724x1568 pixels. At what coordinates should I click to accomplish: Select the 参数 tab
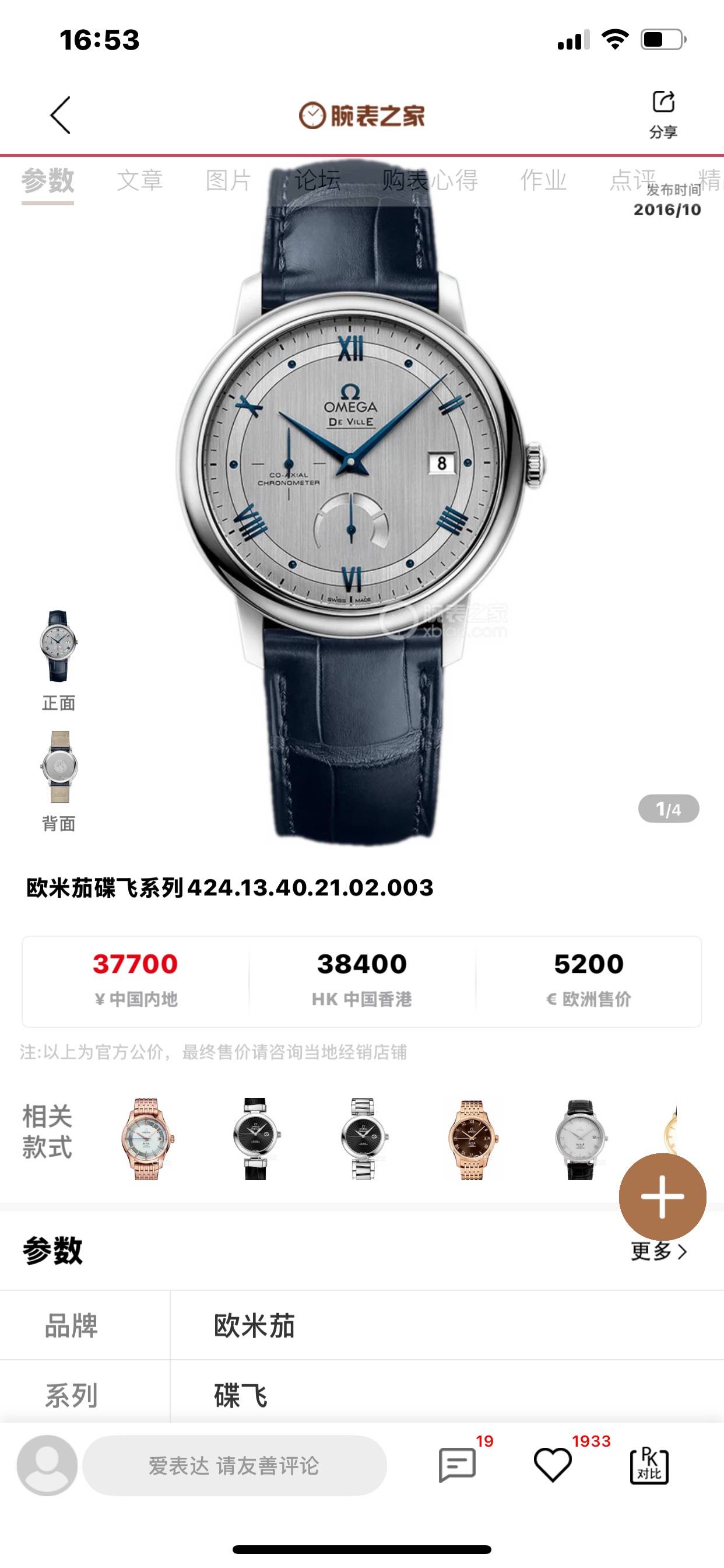(47, 181)
